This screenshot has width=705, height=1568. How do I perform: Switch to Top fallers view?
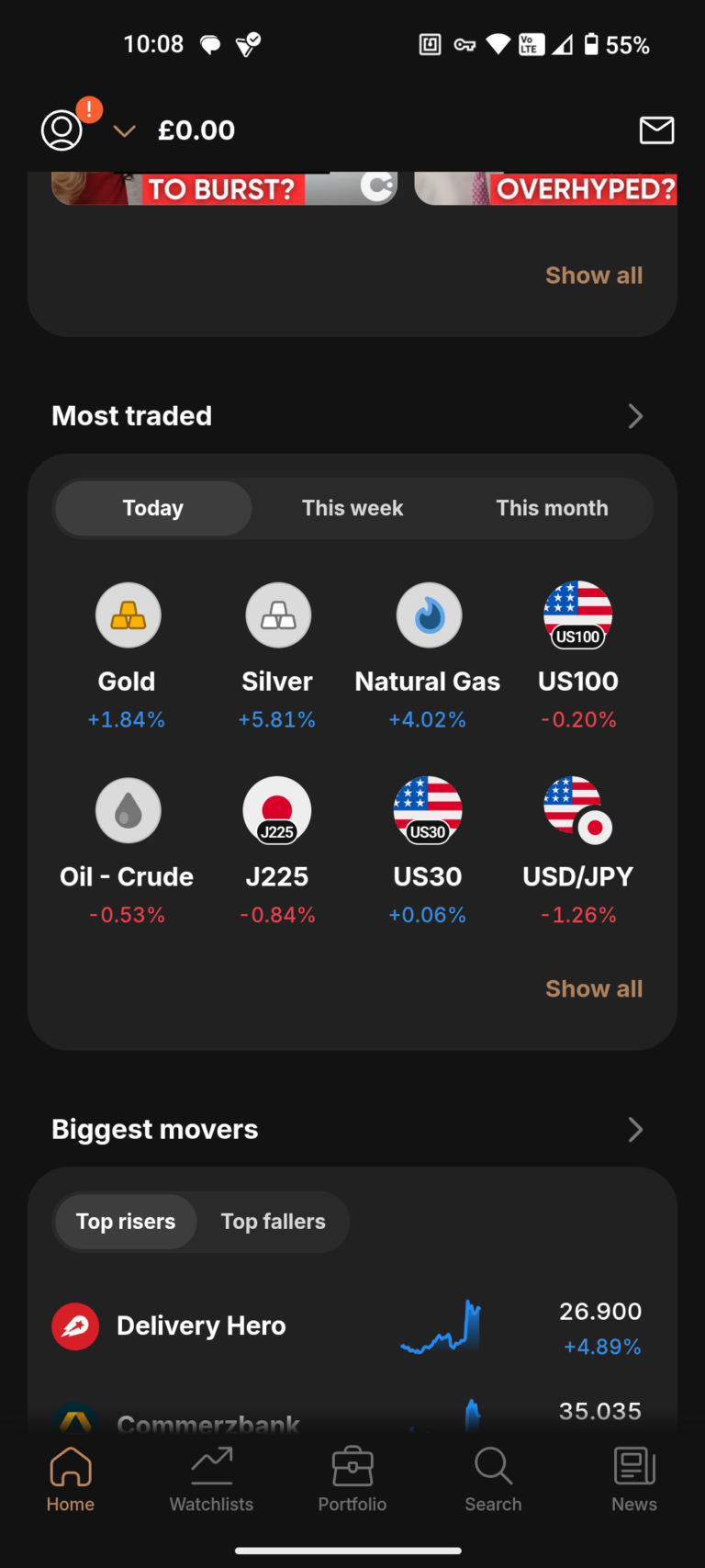pyautogui.click(x=273, y=1221)
